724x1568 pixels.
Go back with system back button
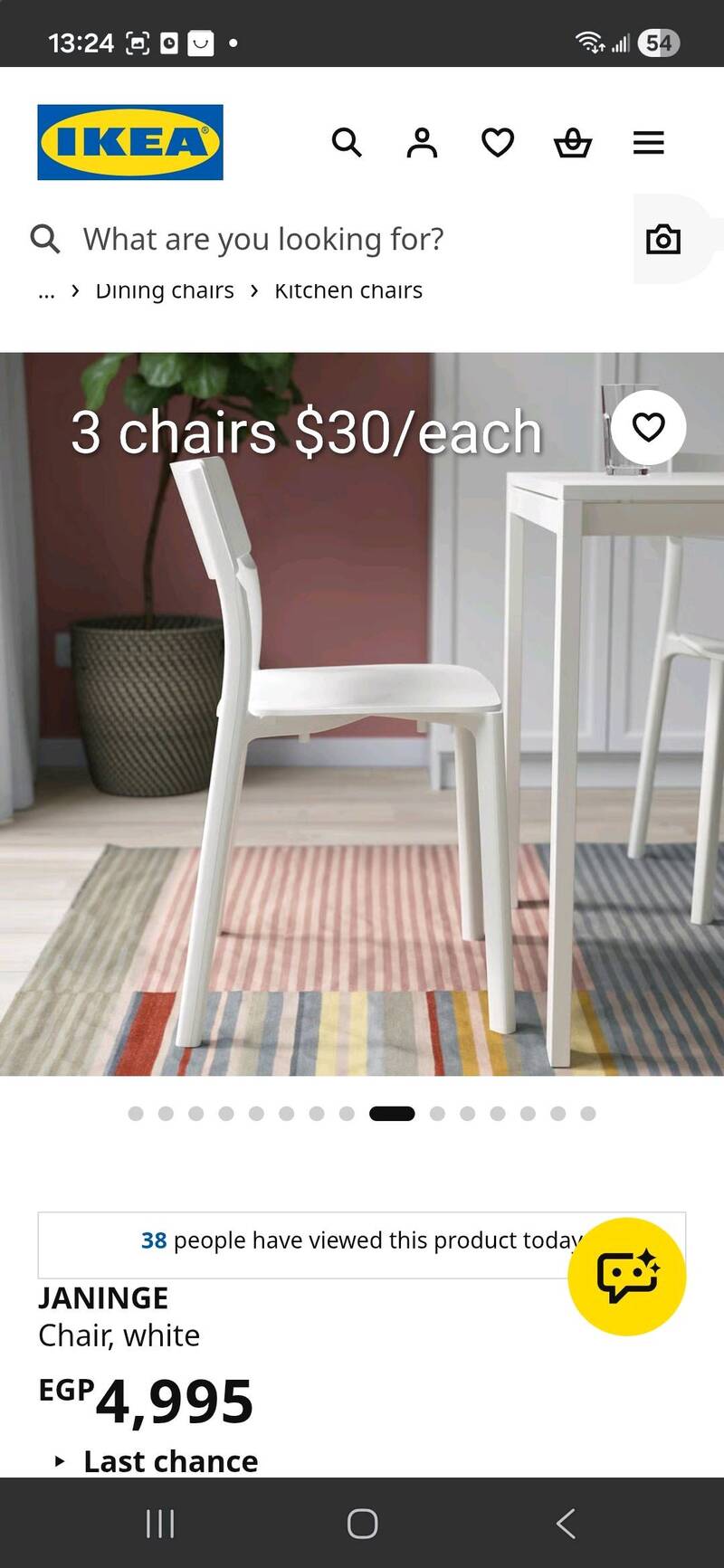coord(566,1524)
